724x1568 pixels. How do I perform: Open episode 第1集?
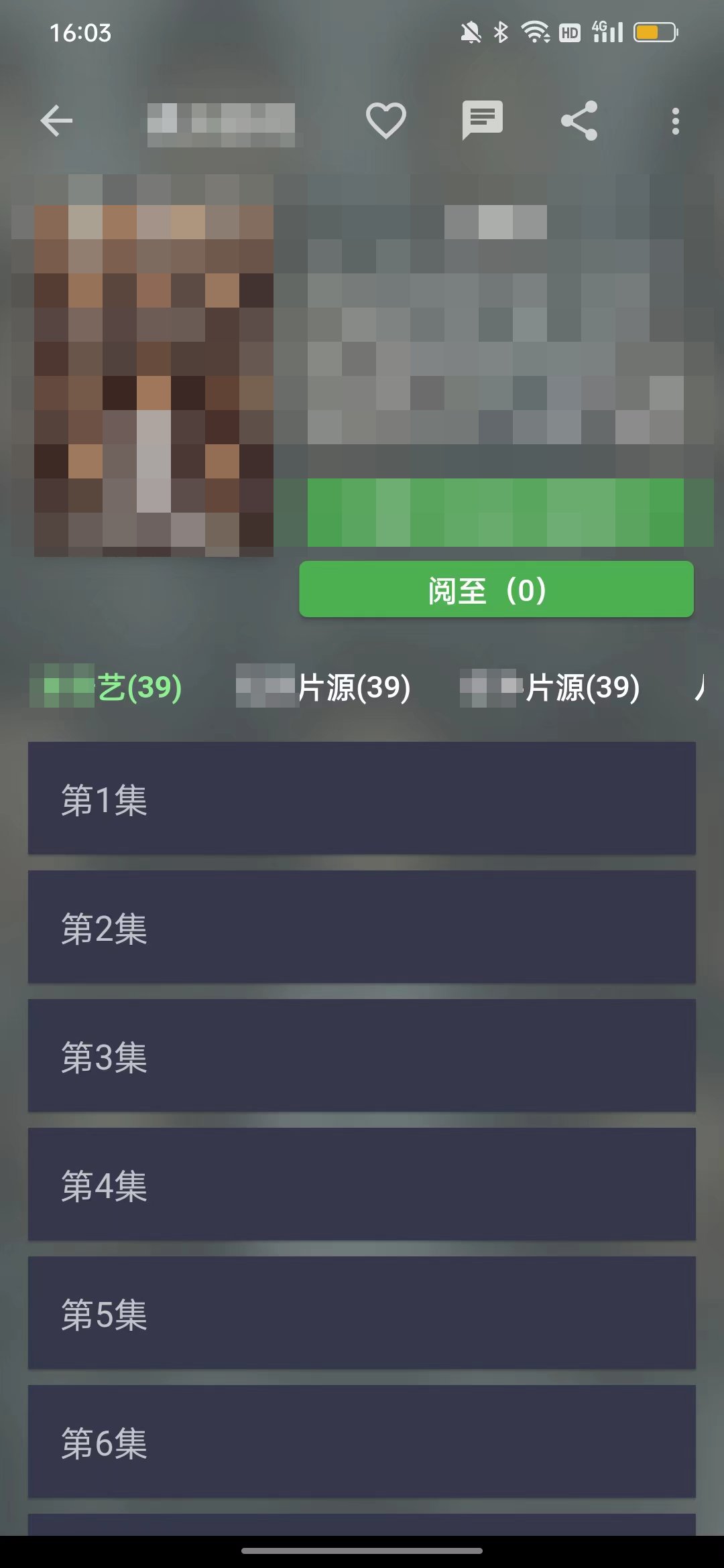tap(362, 798)
